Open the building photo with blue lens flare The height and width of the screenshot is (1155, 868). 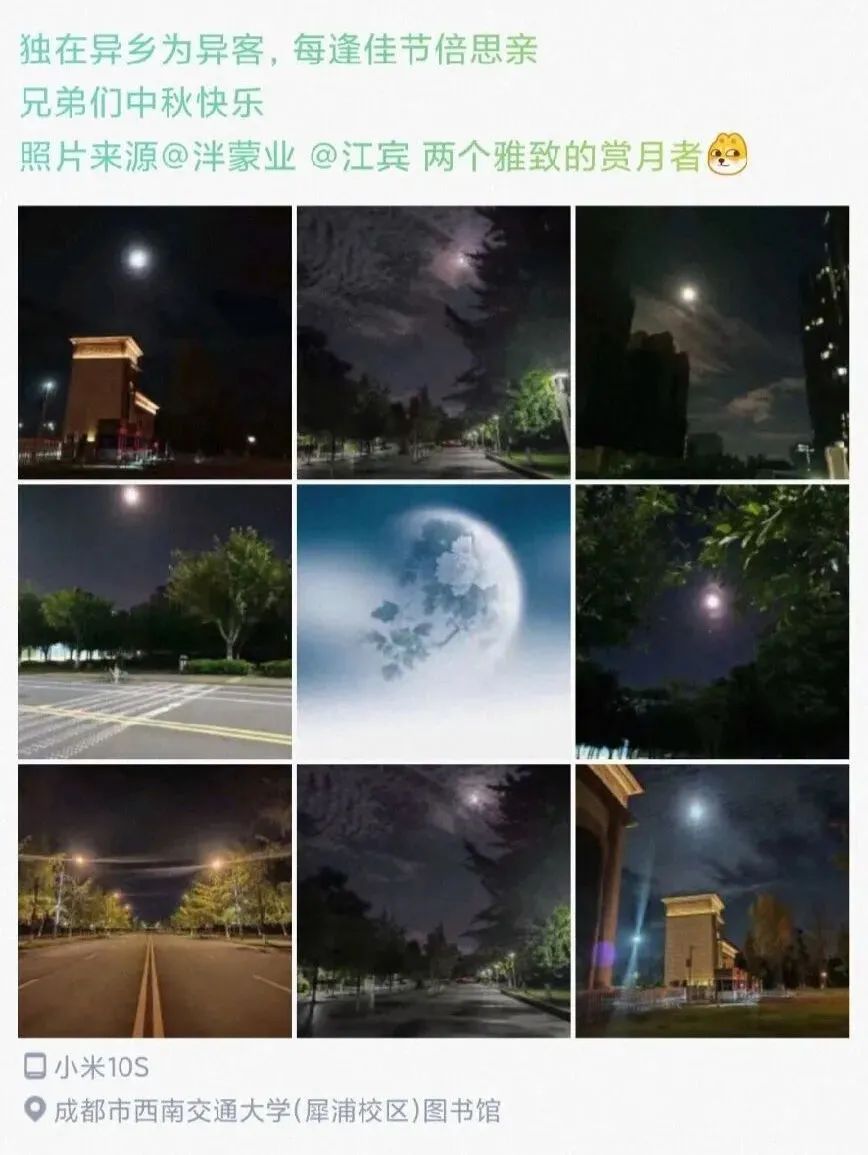(712, 901)
